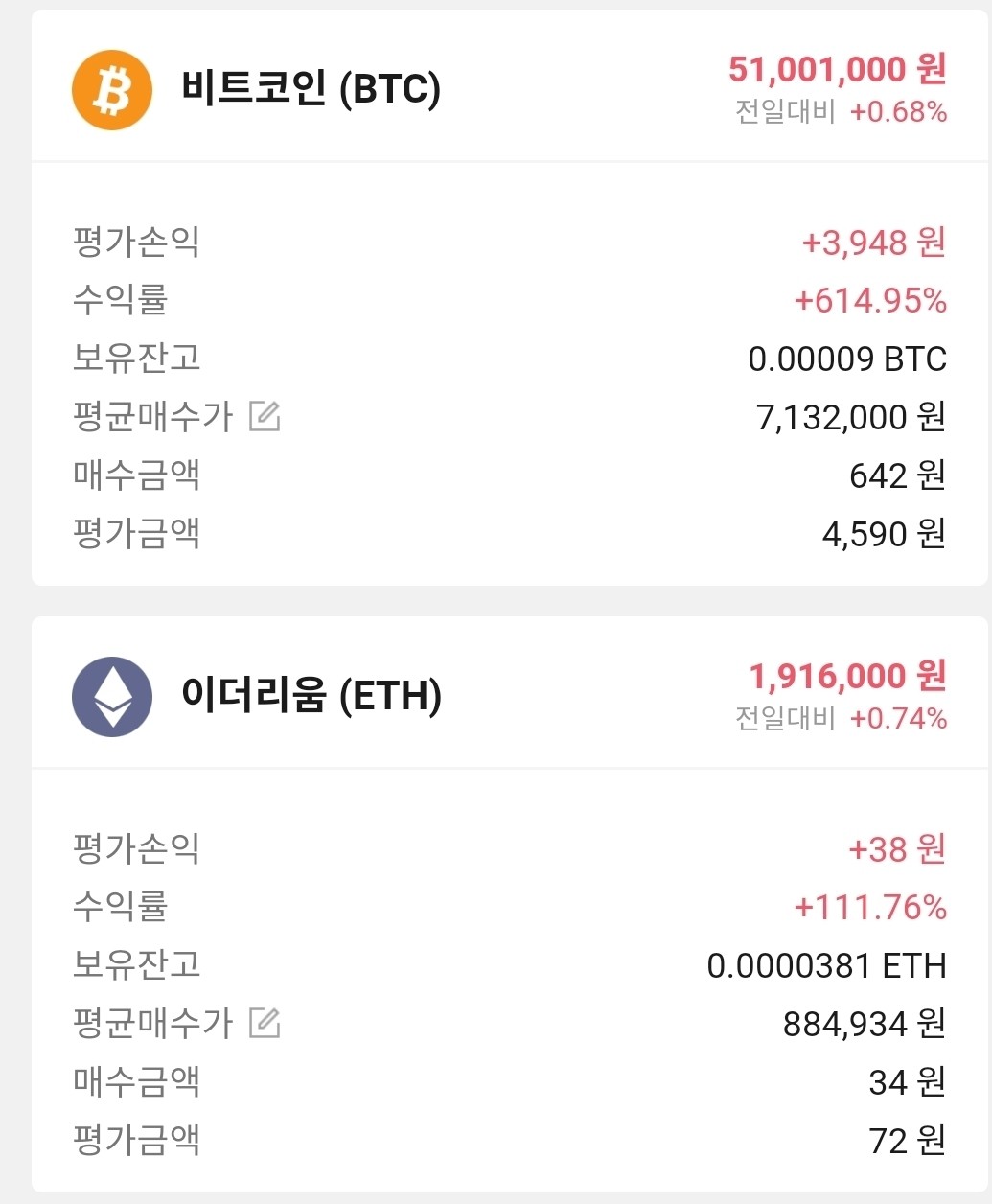Open the edit icon beside ETH 평균매수가
The image size is (992, 1204).
265,1022
